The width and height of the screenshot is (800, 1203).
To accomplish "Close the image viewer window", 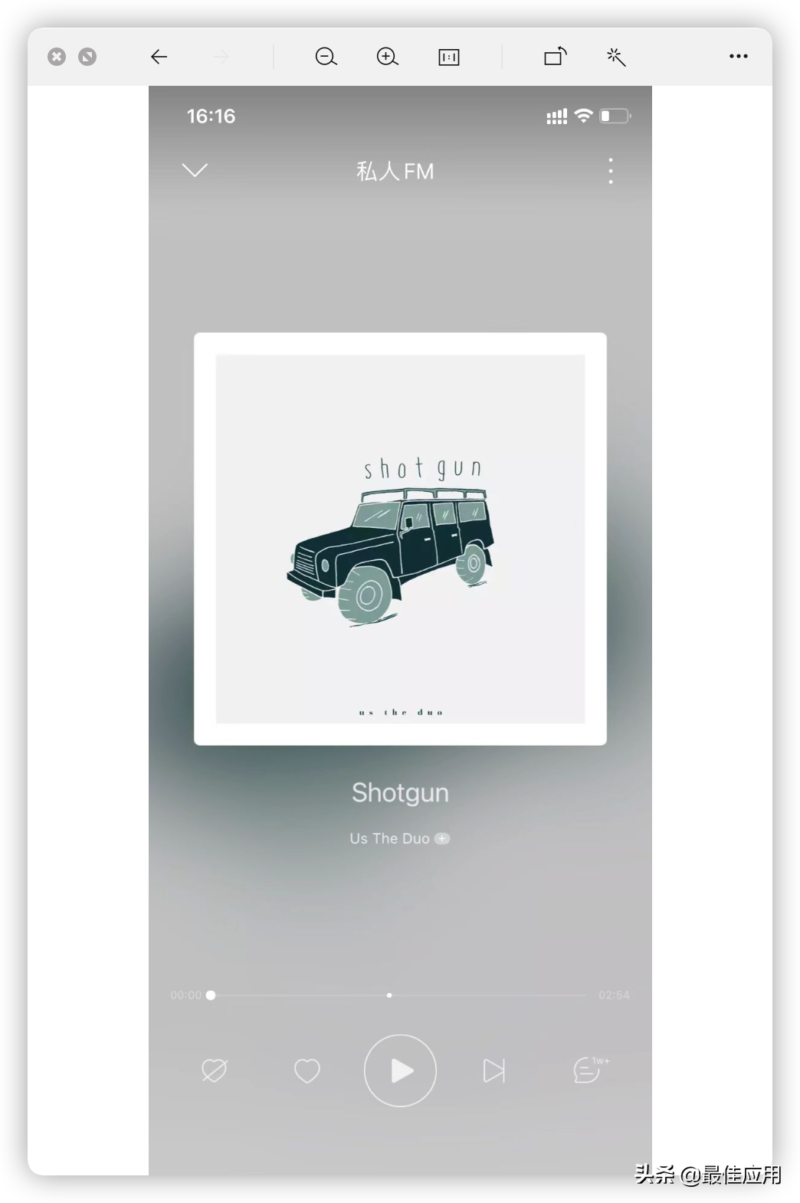I will tap(57, 57).
